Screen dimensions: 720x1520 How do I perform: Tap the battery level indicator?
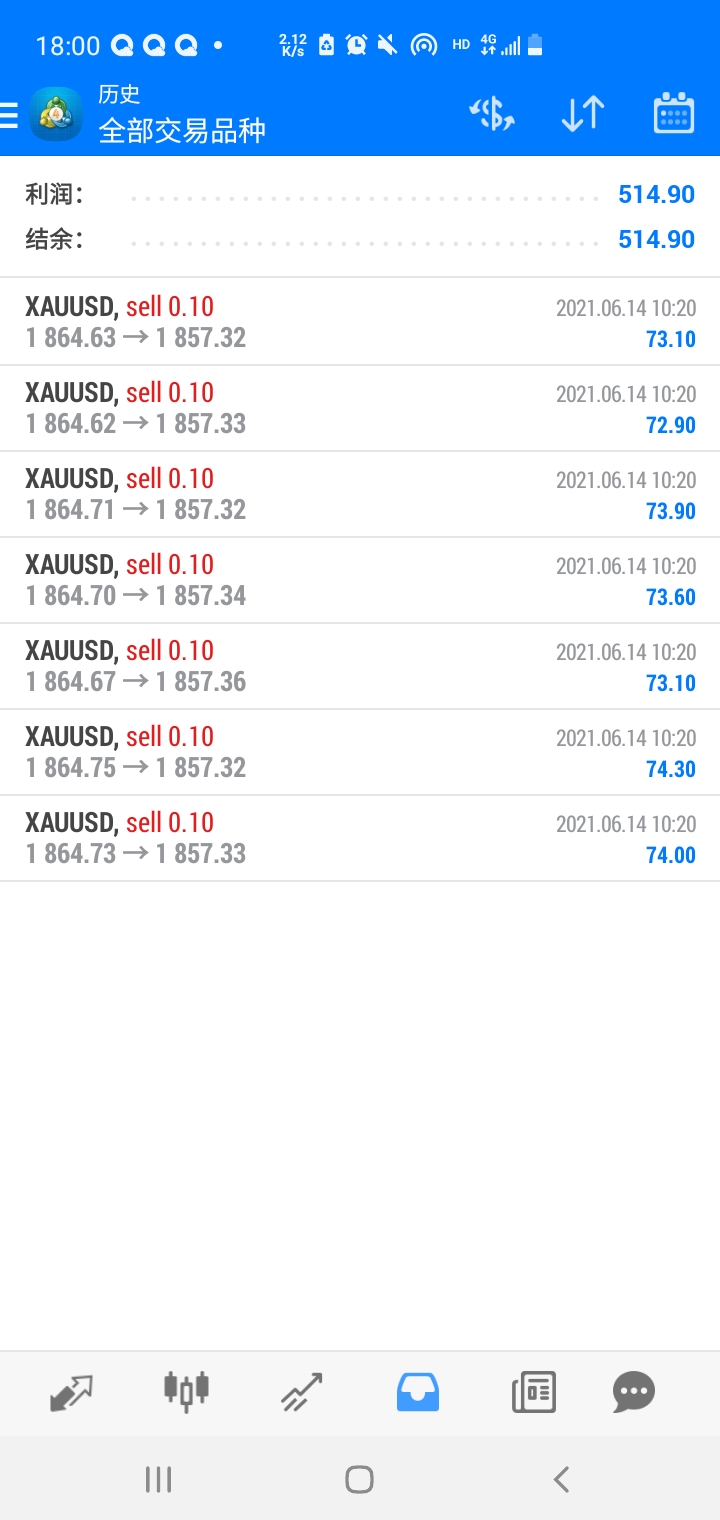pyautogui.click(x=536, y=44)
